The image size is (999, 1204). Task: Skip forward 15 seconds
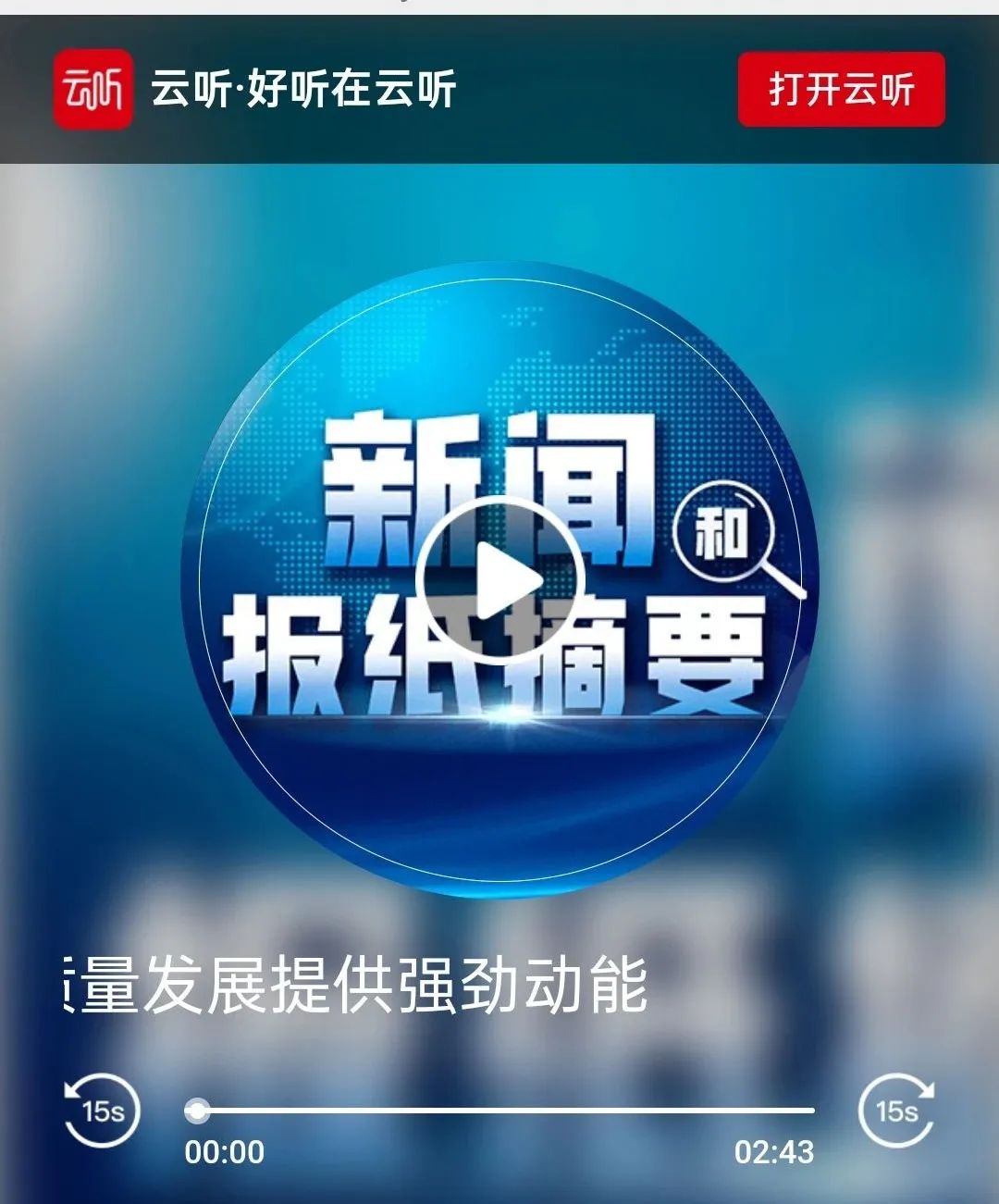[x=895, y=1110]
